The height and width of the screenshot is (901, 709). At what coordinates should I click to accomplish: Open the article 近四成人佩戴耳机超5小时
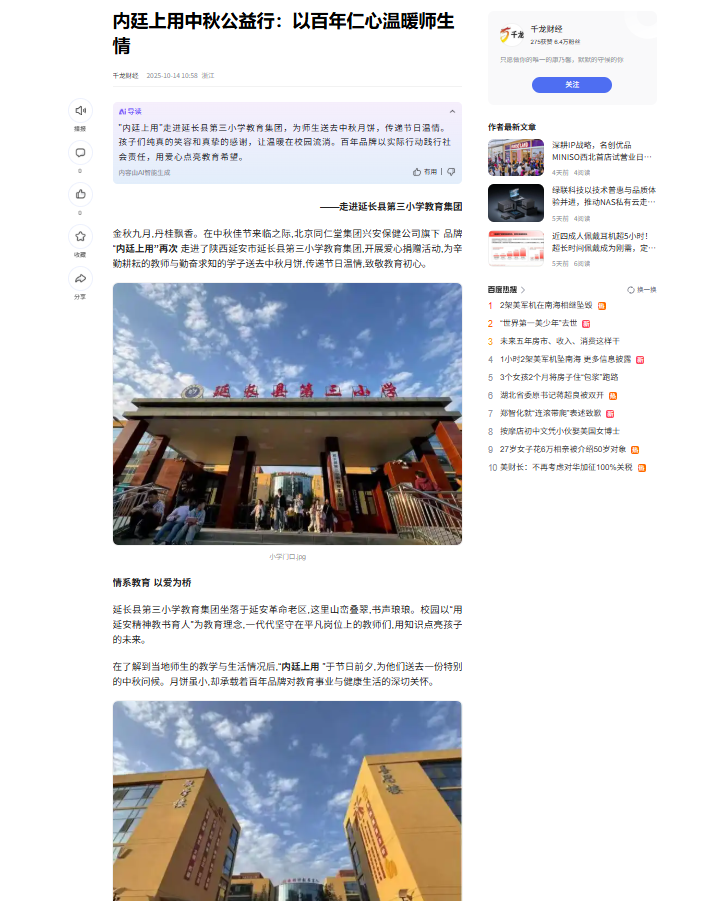click(x=602, y=241)
